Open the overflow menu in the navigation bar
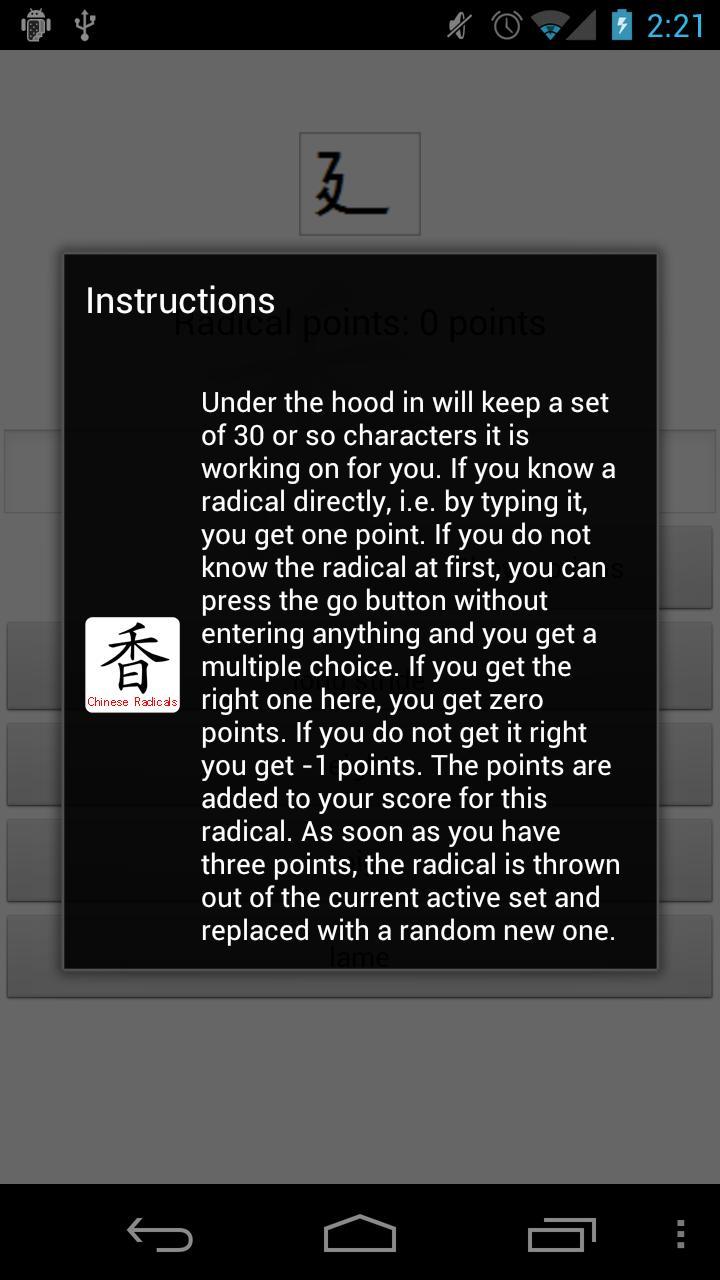Image resolution: width=720 pixels, height=1280 pixels. [x=681, y=1234]
